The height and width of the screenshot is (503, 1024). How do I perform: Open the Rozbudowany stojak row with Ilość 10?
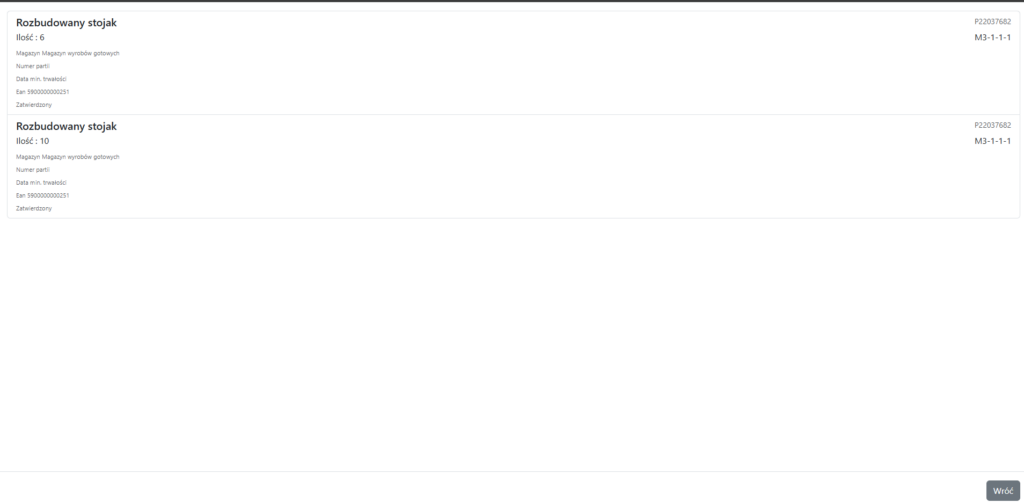pyautogui.click(x=512, y=166)
